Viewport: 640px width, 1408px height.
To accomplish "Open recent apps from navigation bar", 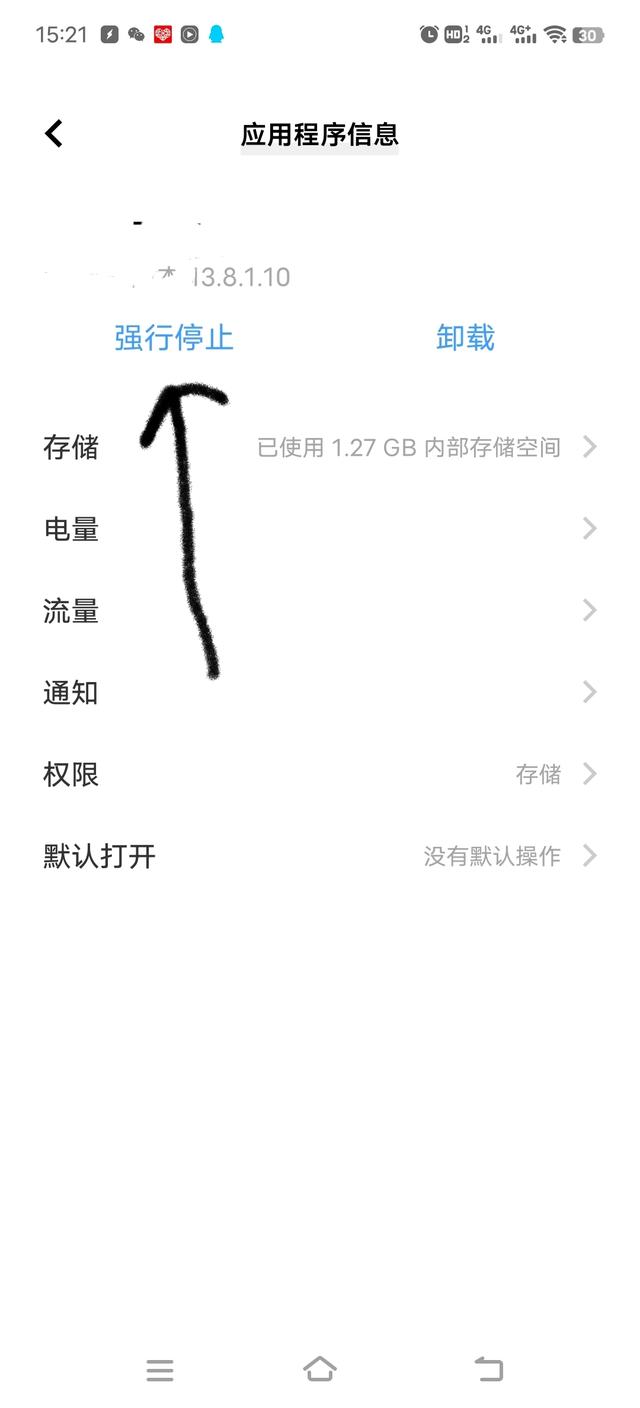I will (x=160, y=1370).
